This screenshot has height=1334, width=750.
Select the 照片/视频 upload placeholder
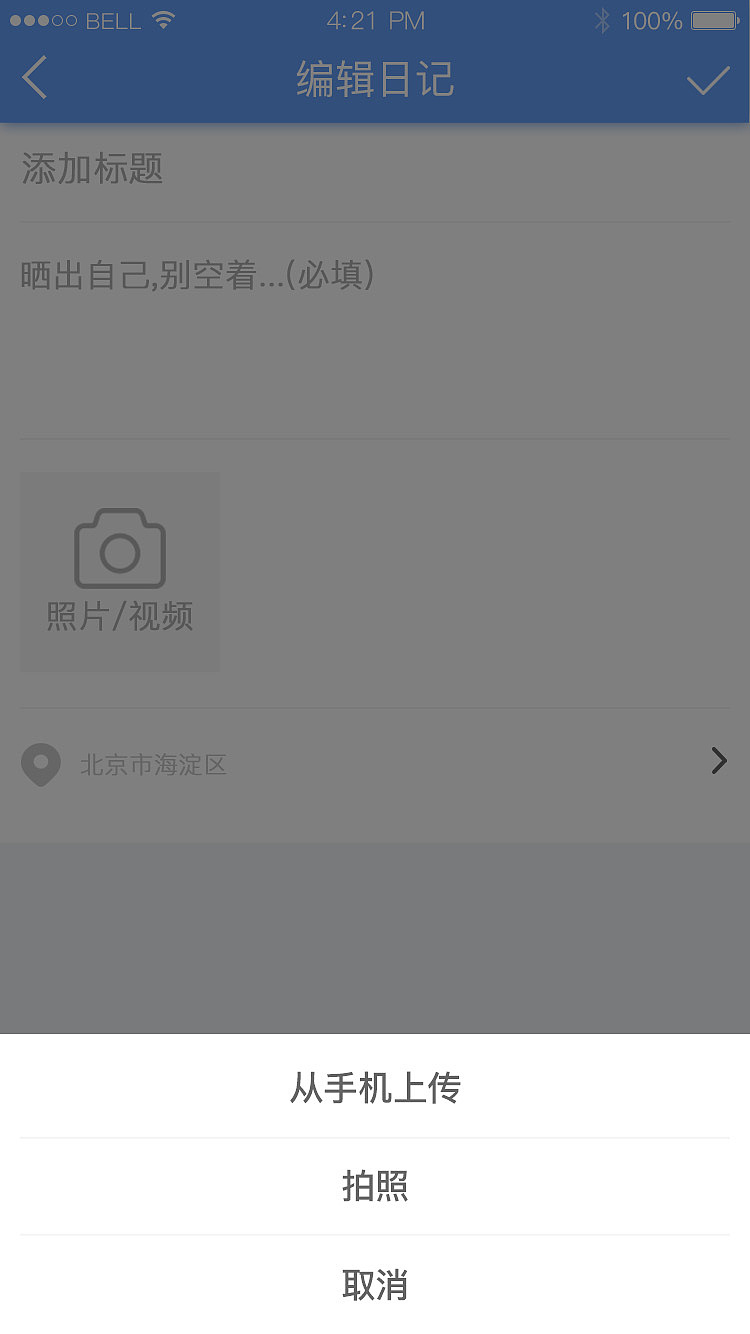(120, 571)
